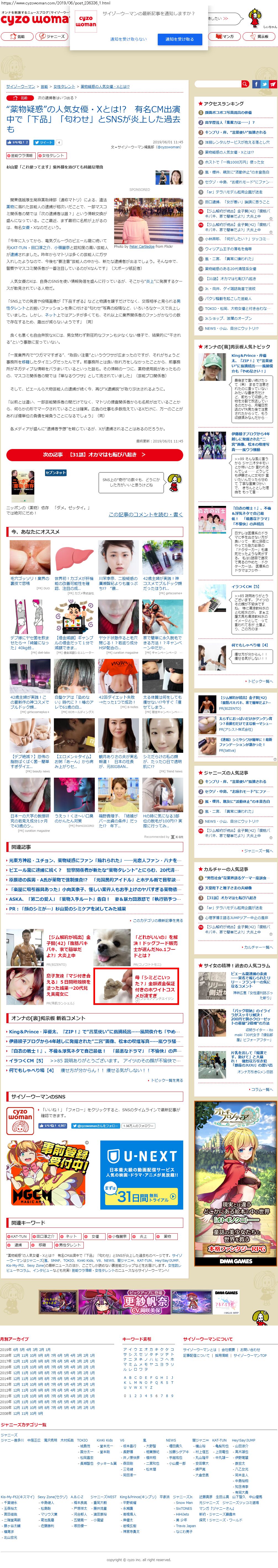Open the KAT-TUN keyword tag
The height and width of the screenshot is (1568, 278).
(x=17, y=1237)
